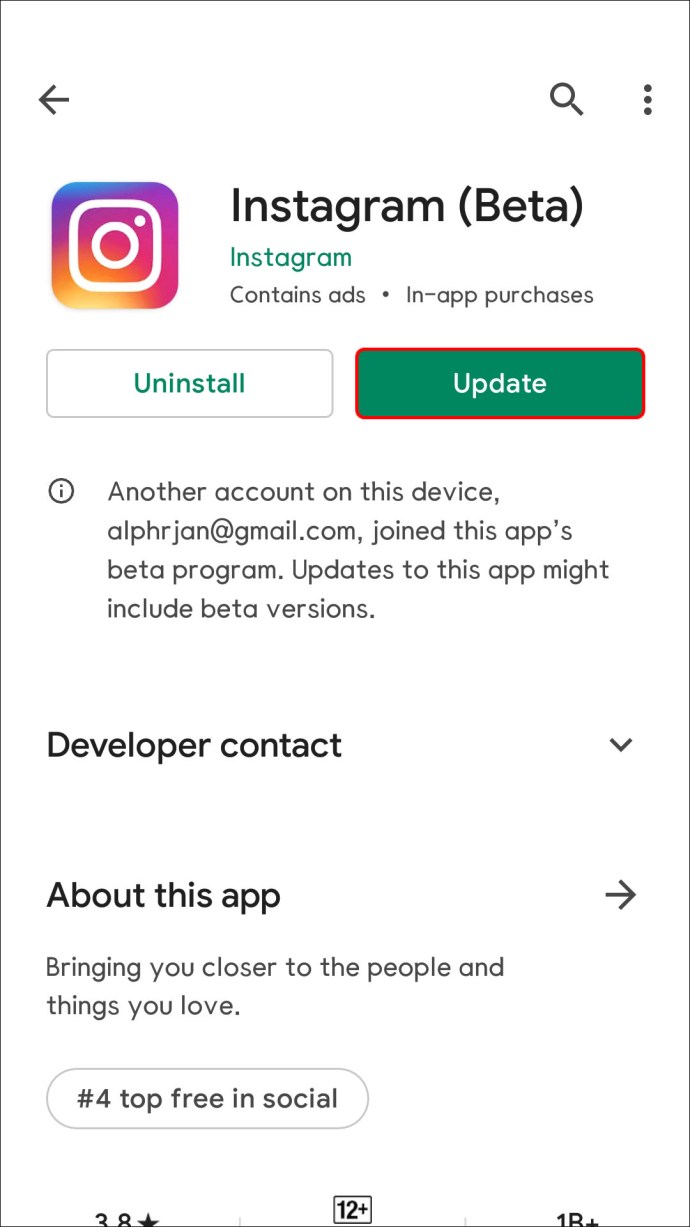Screen dimensions: 690x1227
Task: Update the Instagram app
Action: click(500, 383)
